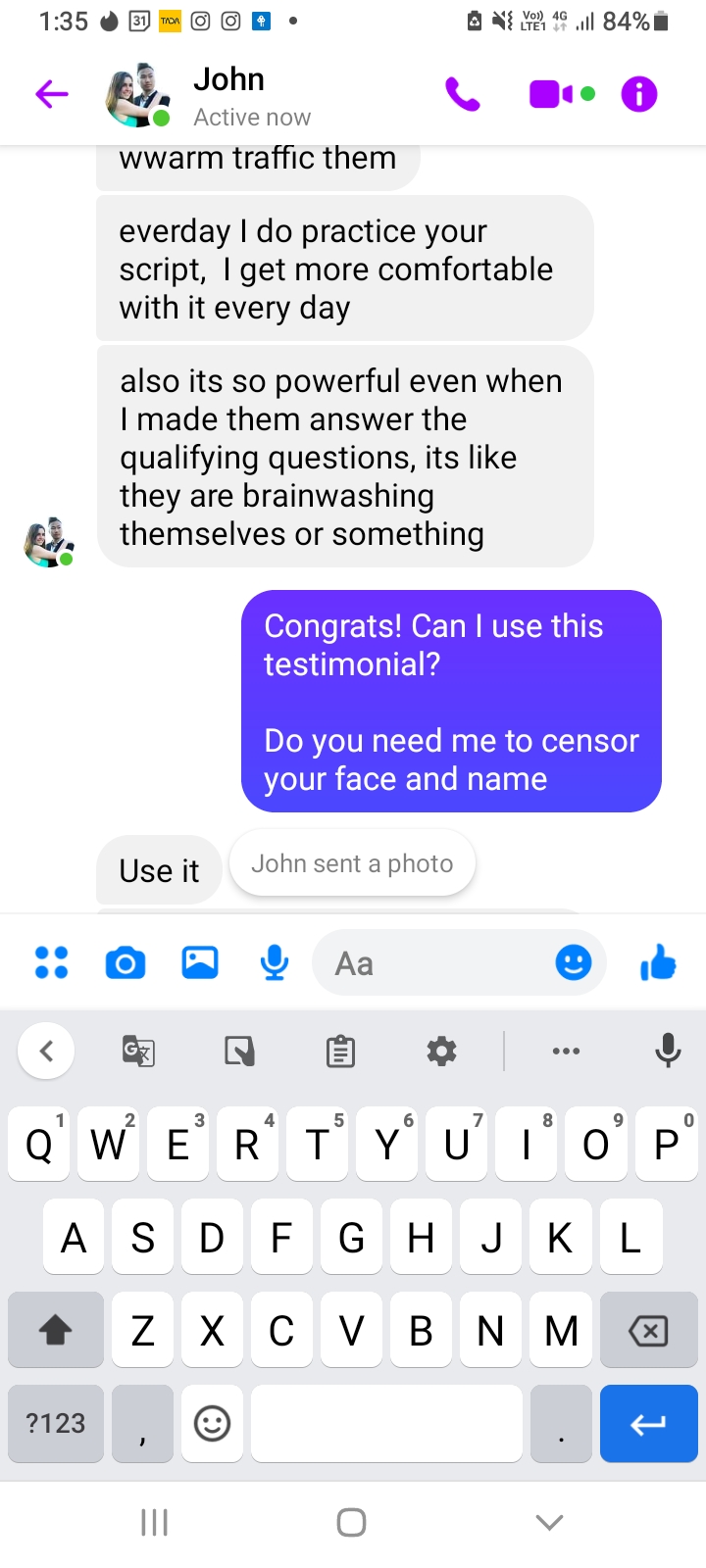The width and height of the screenshot is (706, 1568).
Task: Open keyboard settings gear
Action: pyautogui.click(x=442, y=1052)
